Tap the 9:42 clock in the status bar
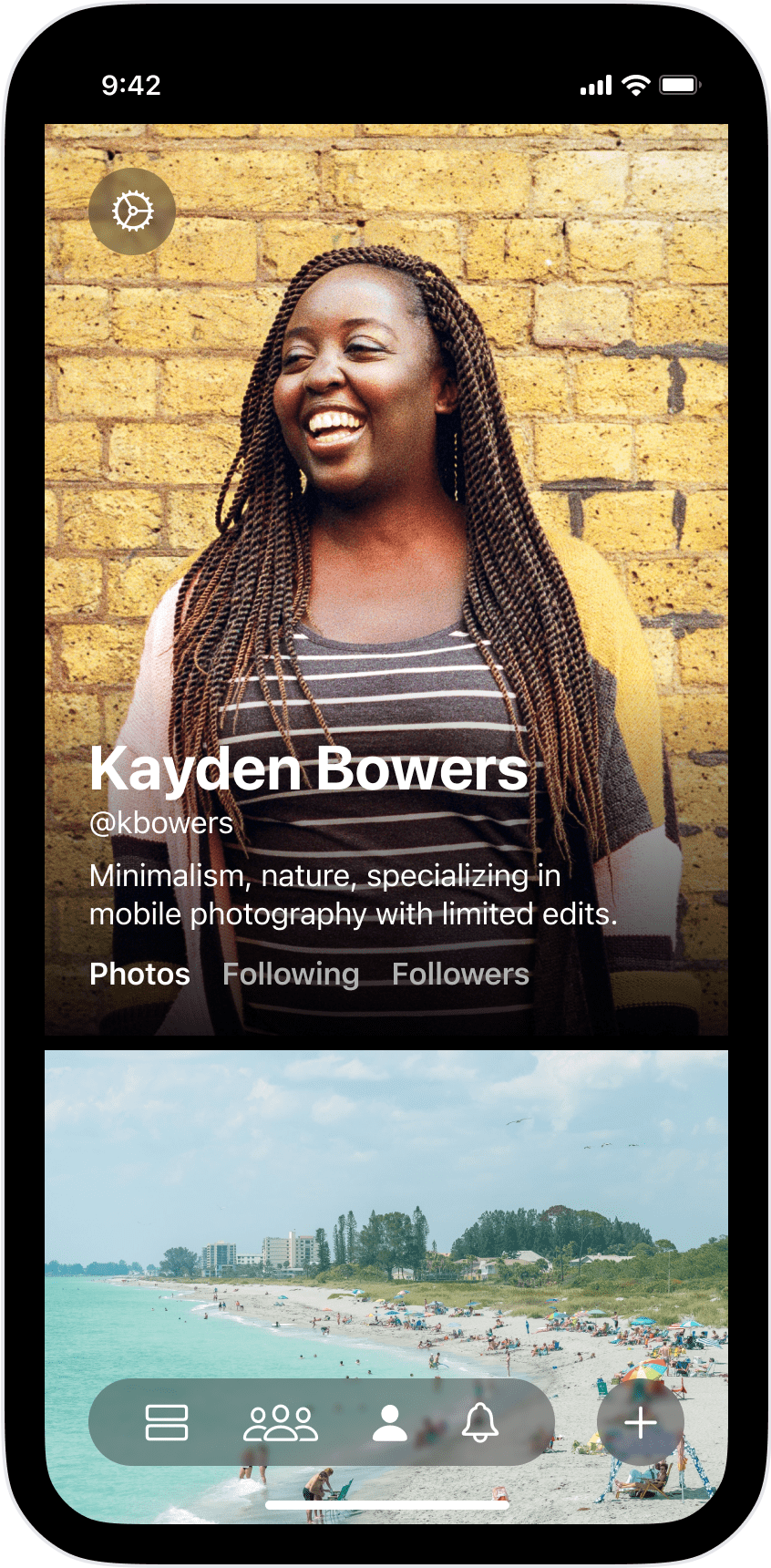This screenshot has width=771, height=1568. point(133,85)
